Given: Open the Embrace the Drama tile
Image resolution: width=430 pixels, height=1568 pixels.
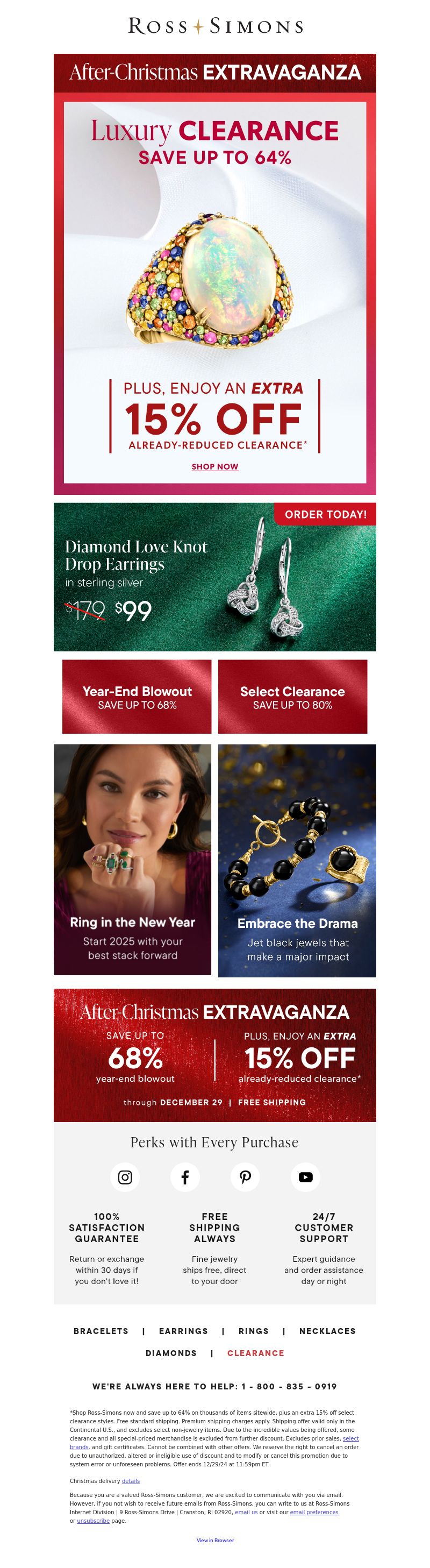Looking at the screenshot, I should point(297,860).
